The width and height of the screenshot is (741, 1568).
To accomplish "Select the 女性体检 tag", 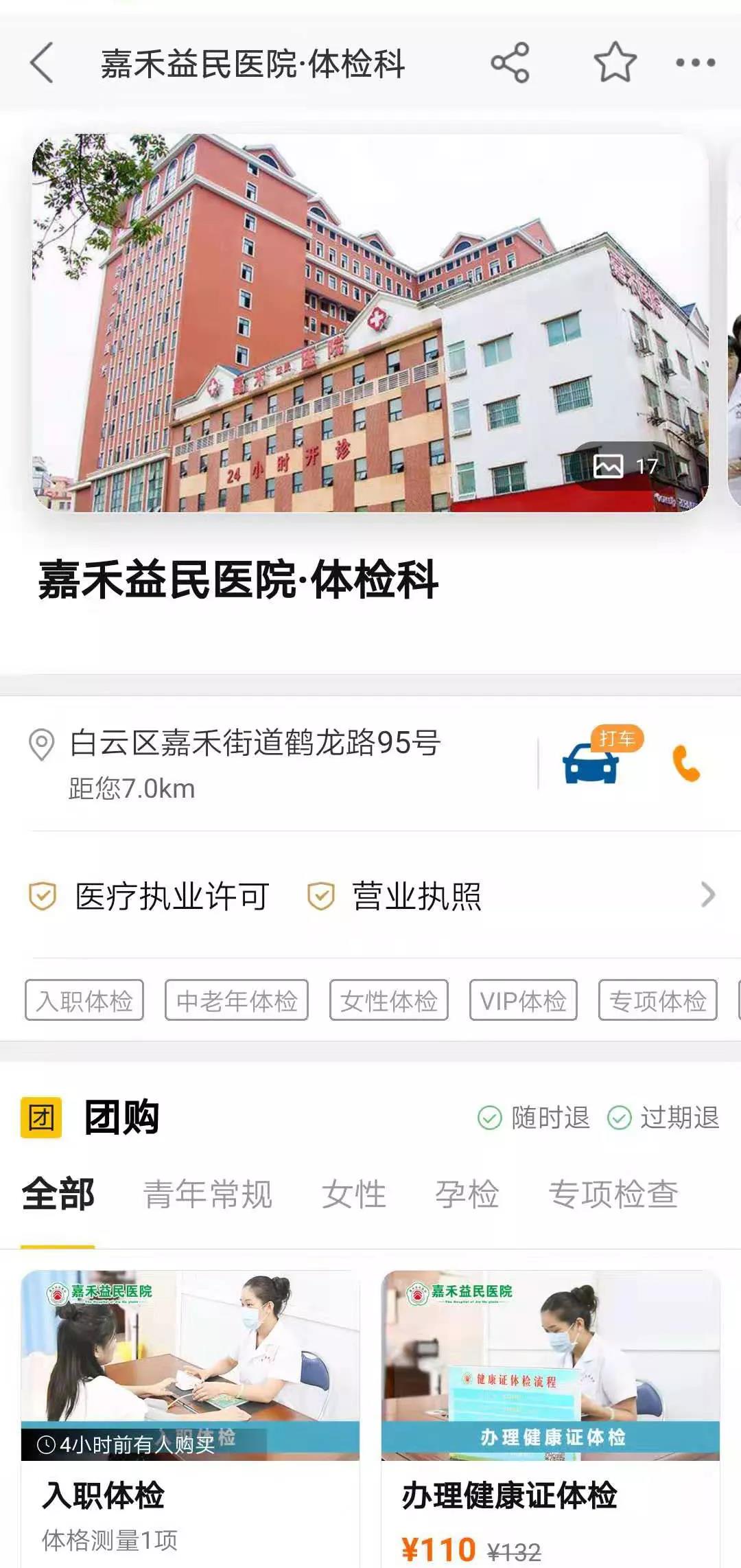I will (389, 1000).
